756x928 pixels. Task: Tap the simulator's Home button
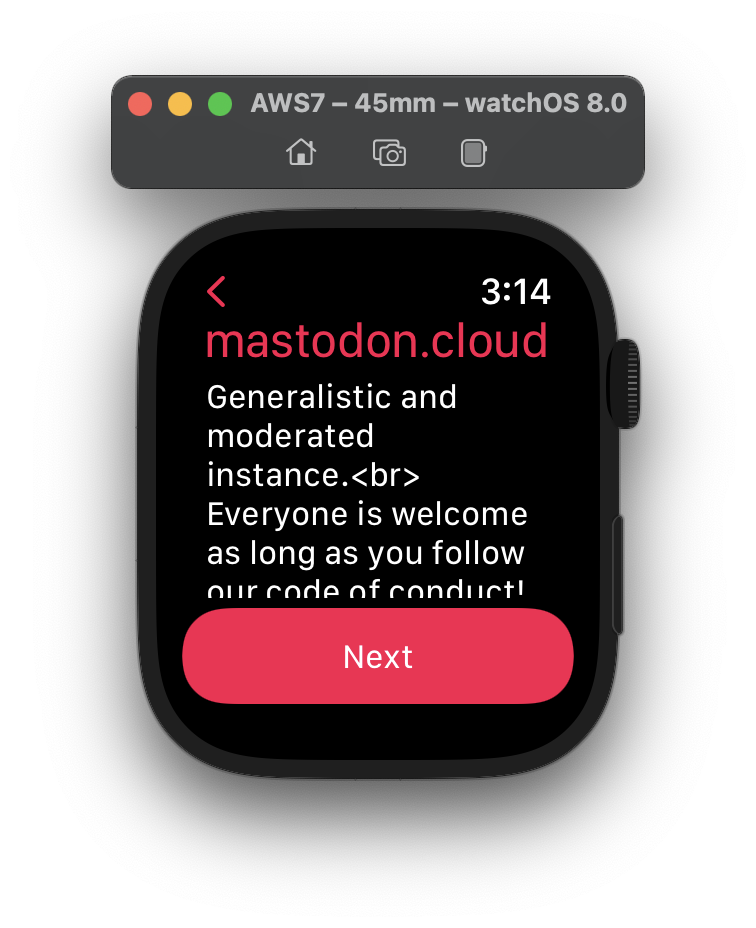pyautogui.click(x=301, y=152)
